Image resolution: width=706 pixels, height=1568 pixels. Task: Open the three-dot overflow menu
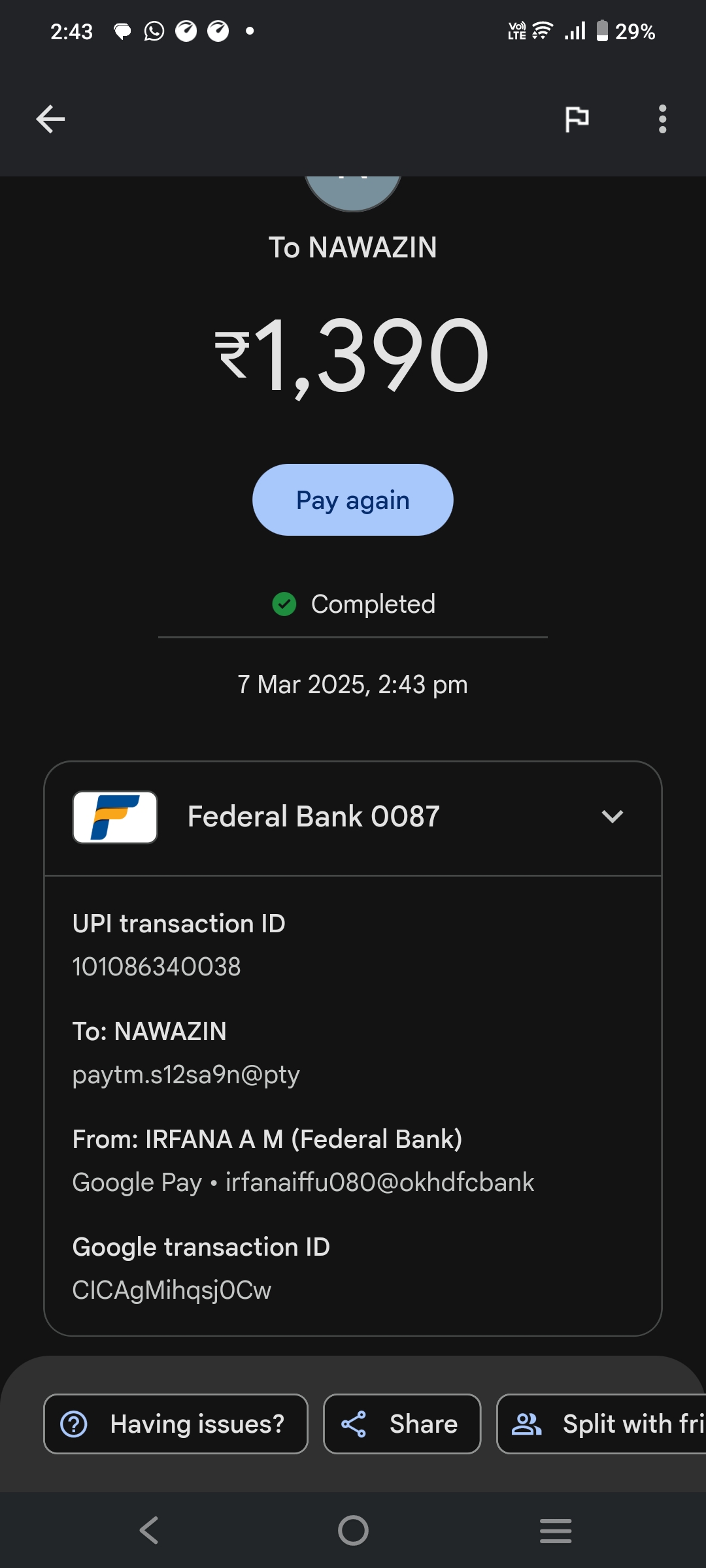[x=662, y=119]
